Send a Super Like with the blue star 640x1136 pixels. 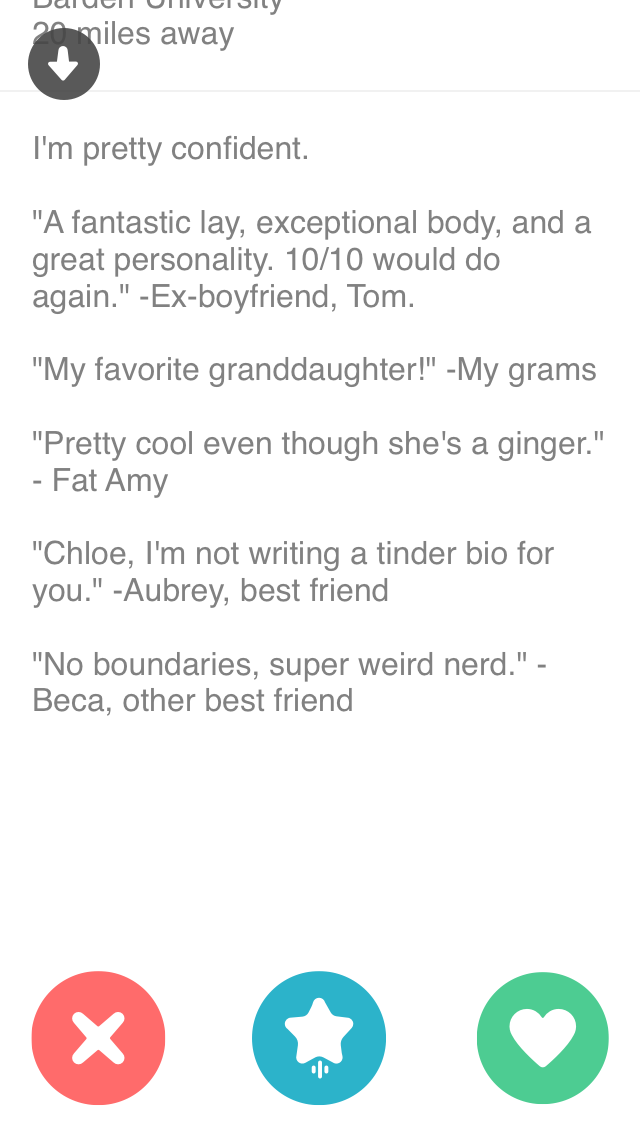319,1038
